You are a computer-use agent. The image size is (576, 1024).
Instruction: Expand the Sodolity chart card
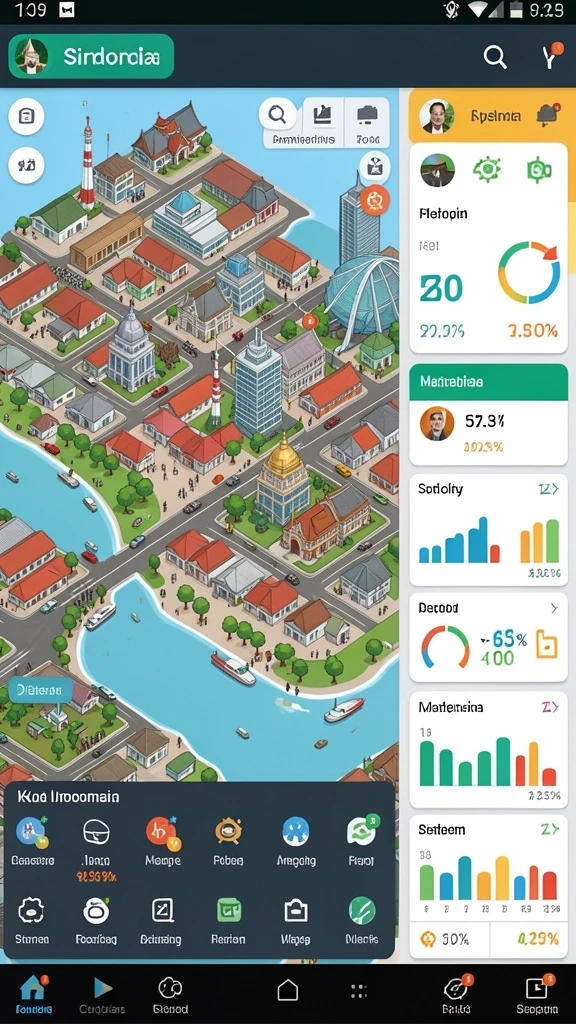549,489
